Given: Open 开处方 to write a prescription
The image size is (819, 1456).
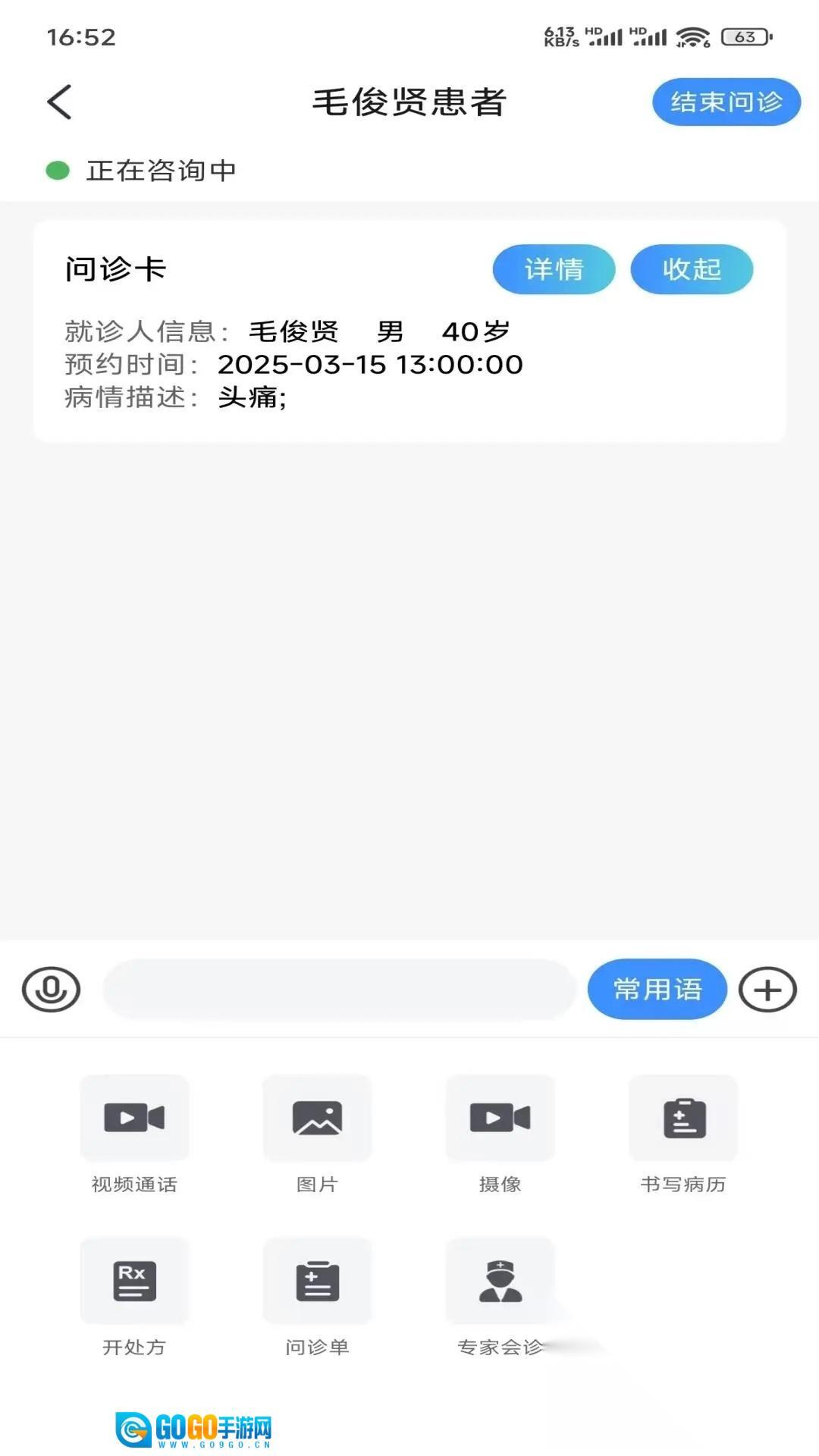Looking at the screenshot, I should (x=134, y=1282).
